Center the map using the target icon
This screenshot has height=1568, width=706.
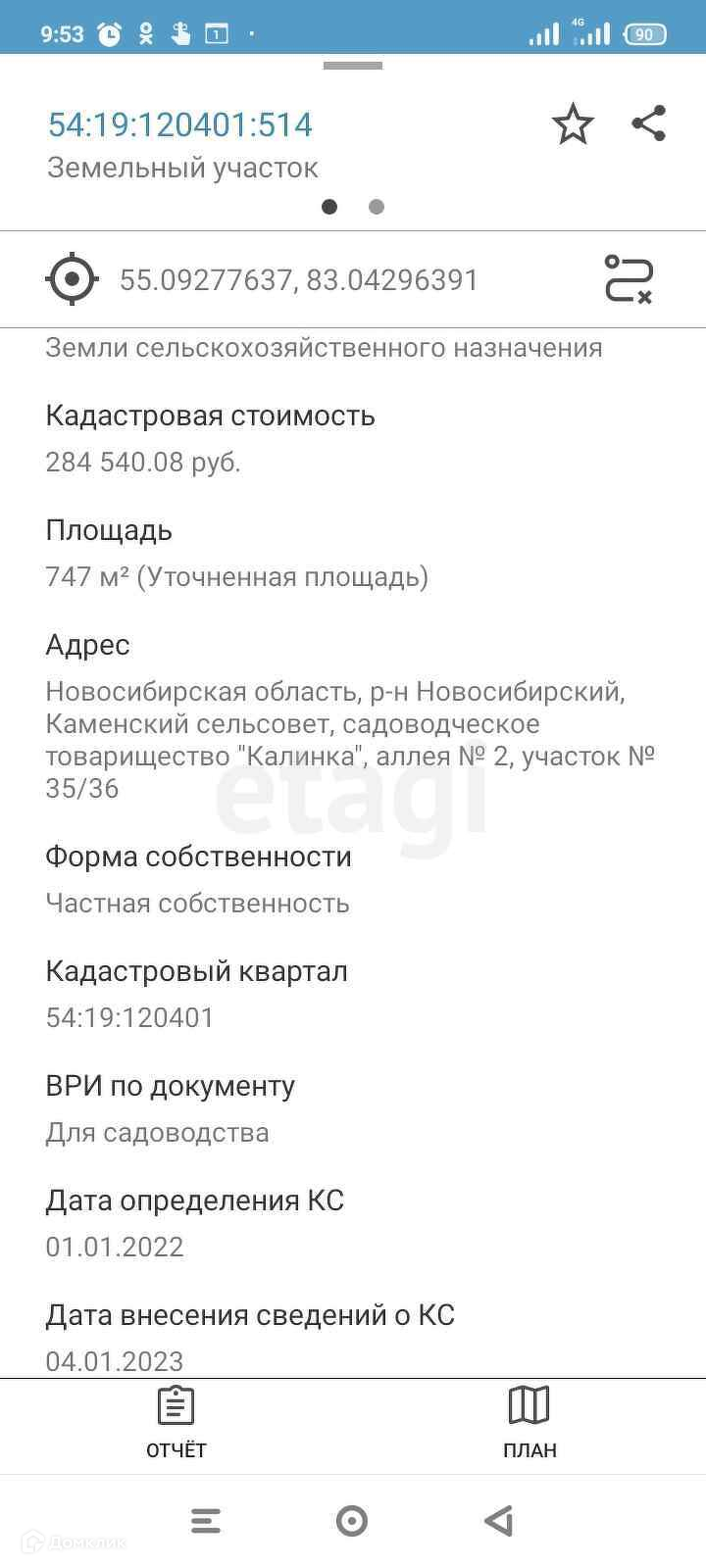point(72,279)
